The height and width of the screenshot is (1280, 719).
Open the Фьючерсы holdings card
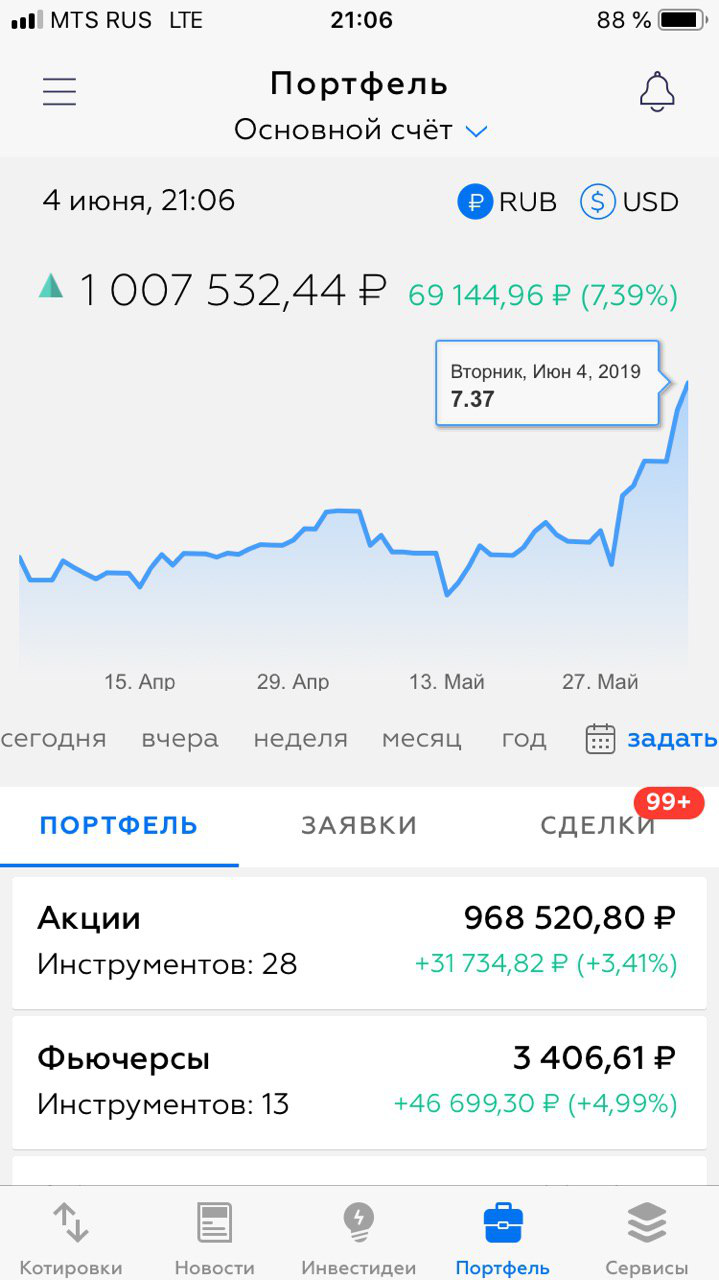tap(359, 1082)
